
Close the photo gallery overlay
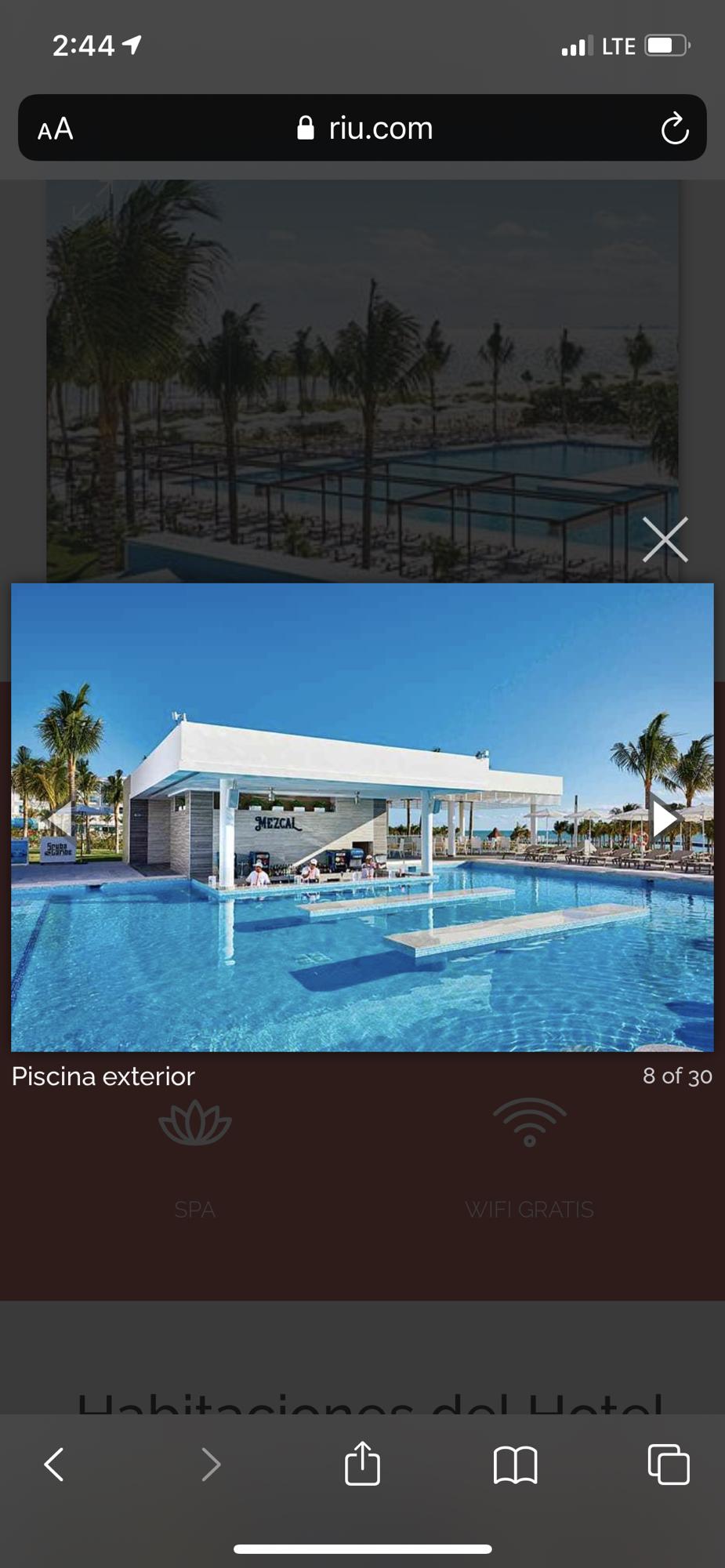[665, 539]
